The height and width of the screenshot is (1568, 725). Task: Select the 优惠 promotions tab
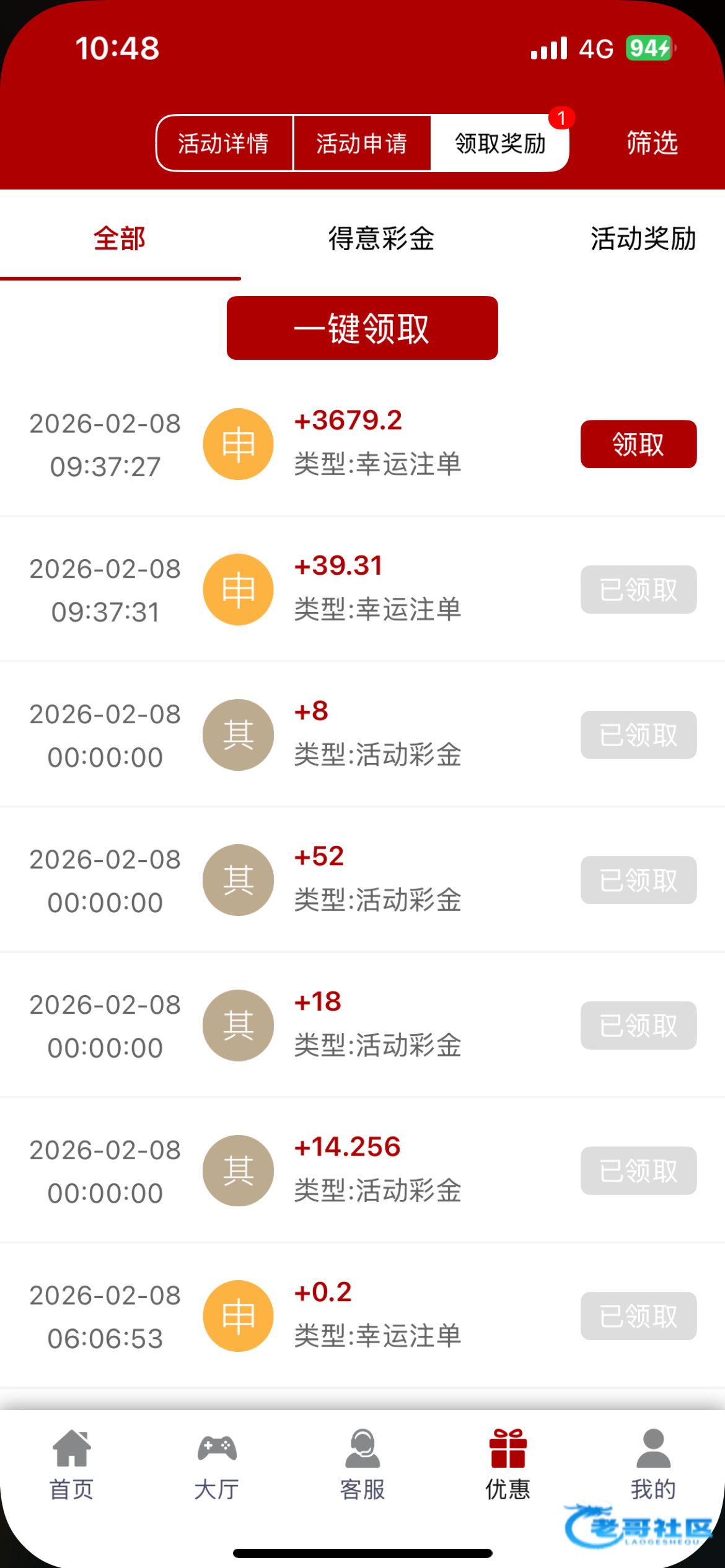[x=508, y=1465]
